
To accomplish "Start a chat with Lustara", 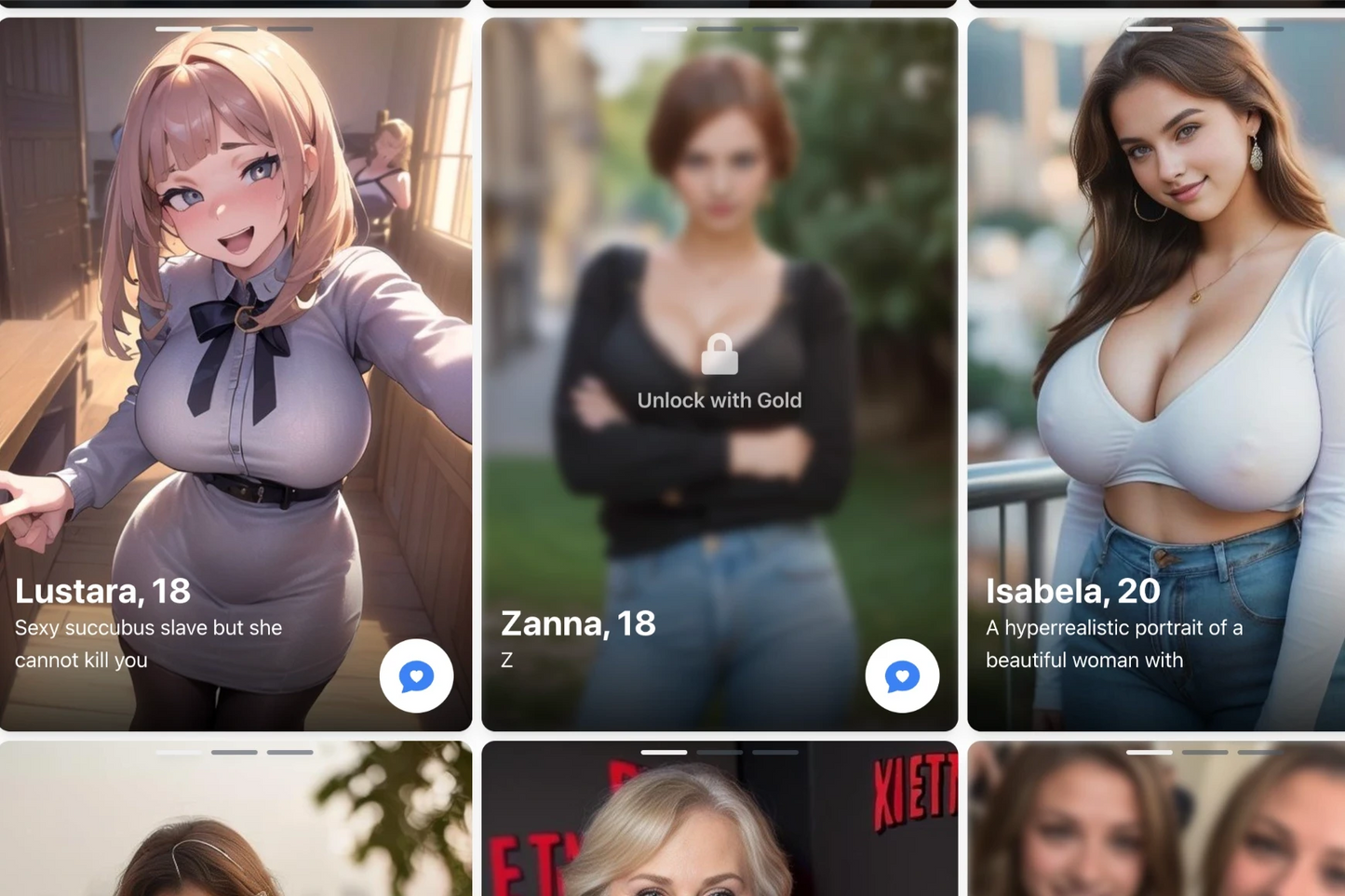I will 416,676.
